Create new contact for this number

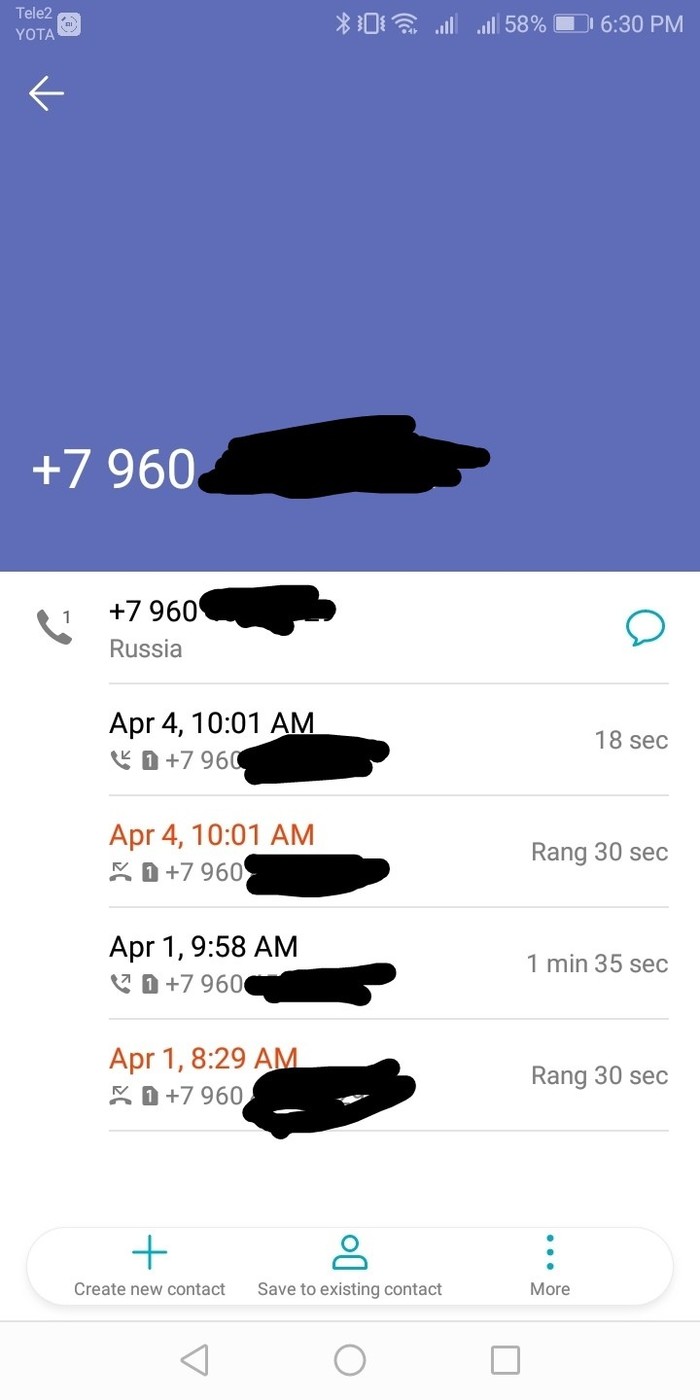(150, 1265)
